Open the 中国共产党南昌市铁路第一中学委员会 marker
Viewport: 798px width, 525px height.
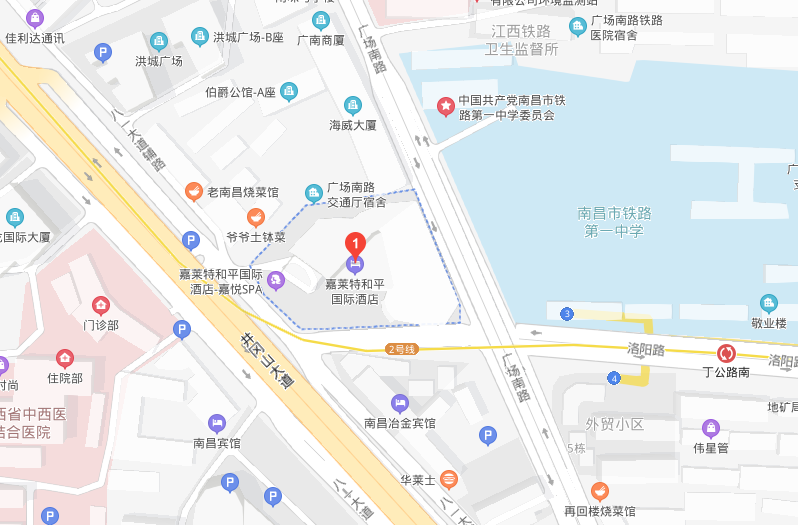tap(446, 106)
